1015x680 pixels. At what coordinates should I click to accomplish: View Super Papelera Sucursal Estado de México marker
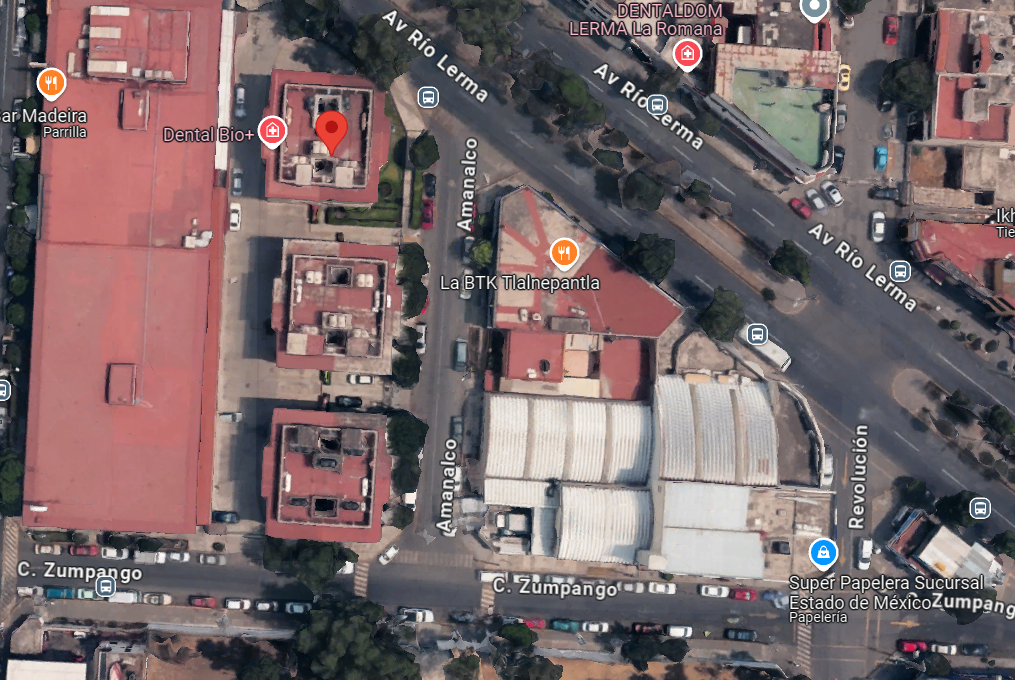tap(823, 554)
